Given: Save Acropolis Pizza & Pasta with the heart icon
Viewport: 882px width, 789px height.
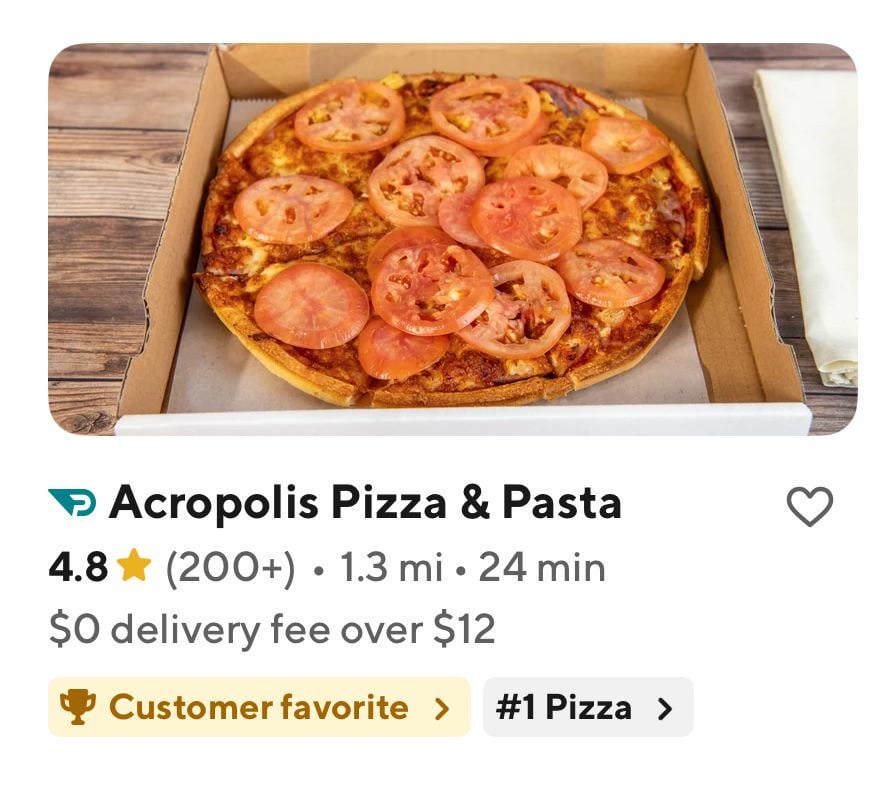Looking at the screenshot, I should (809, 506).
